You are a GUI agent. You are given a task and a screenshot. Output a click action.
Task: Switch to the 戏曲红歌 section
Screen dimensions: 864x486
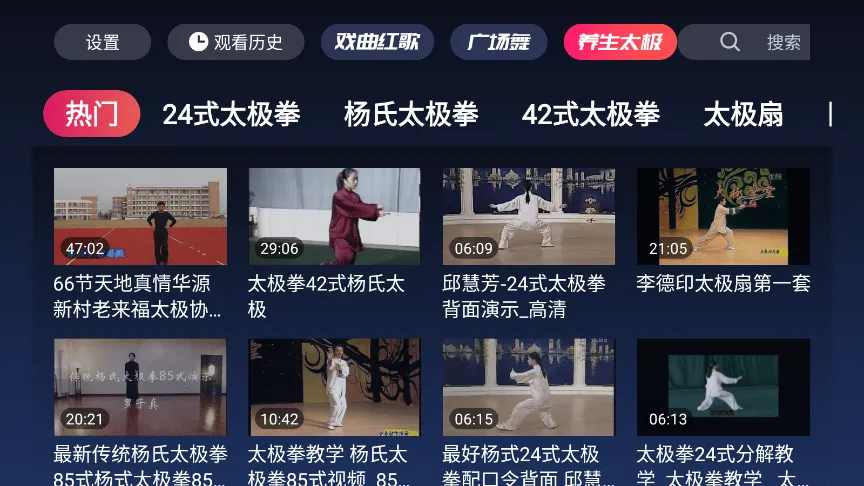click(x=377, y=42)
